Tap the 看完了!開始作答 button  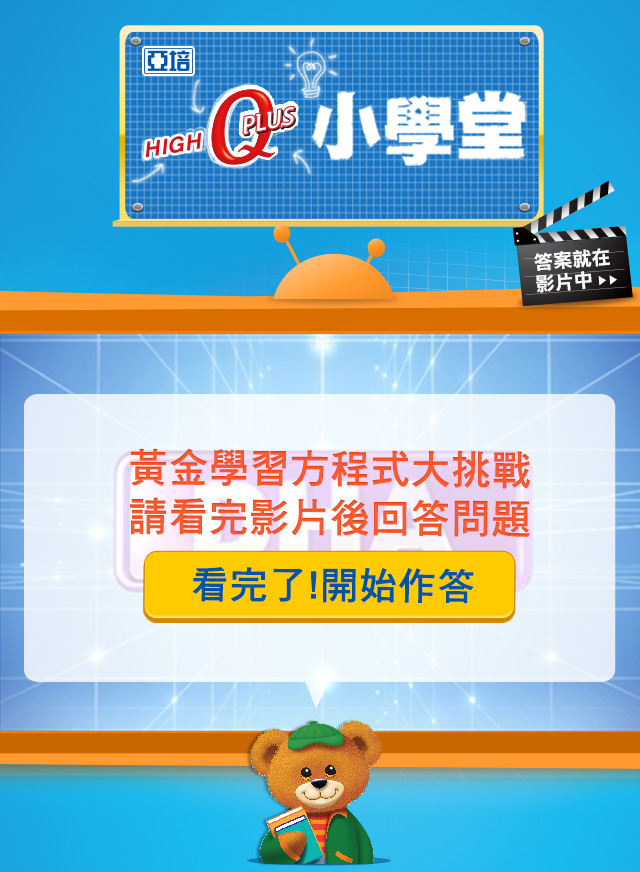point(329,586)
